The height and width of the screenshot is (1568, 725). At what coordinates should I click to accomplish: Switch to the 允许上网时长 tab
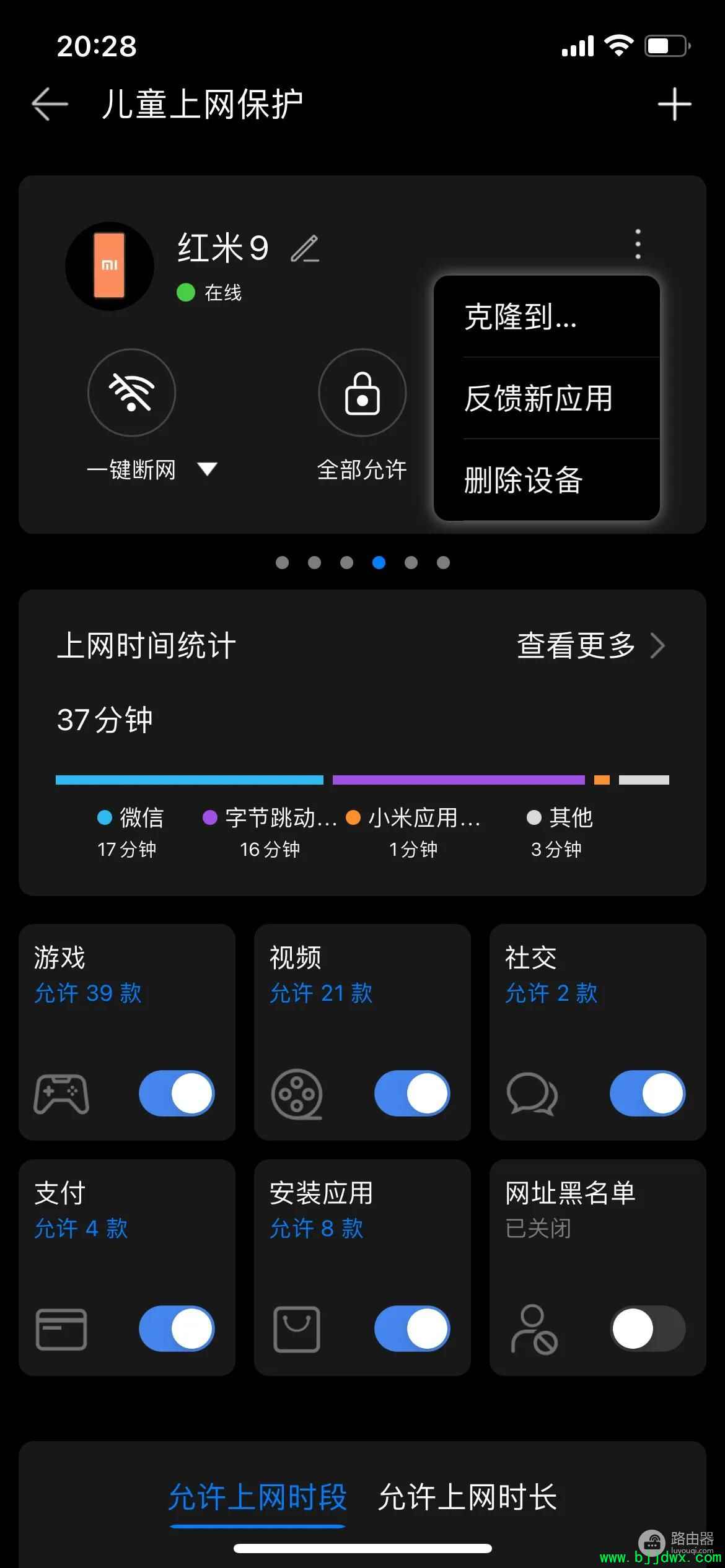(x=468, y=1497)
